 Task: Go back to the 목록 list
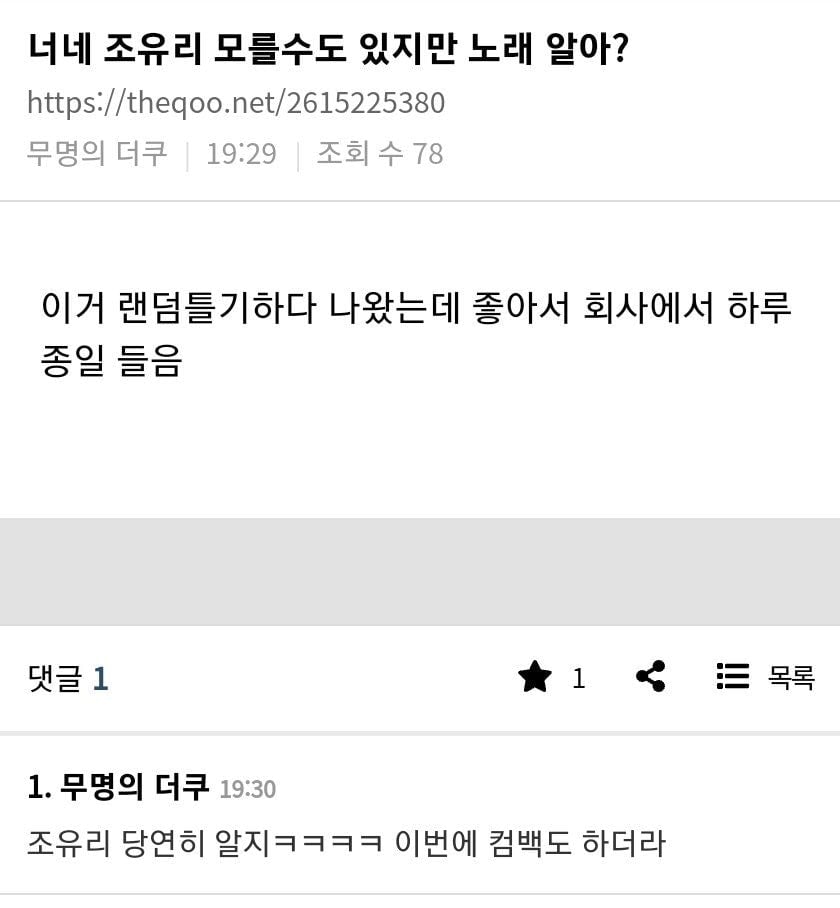[766, 677]
